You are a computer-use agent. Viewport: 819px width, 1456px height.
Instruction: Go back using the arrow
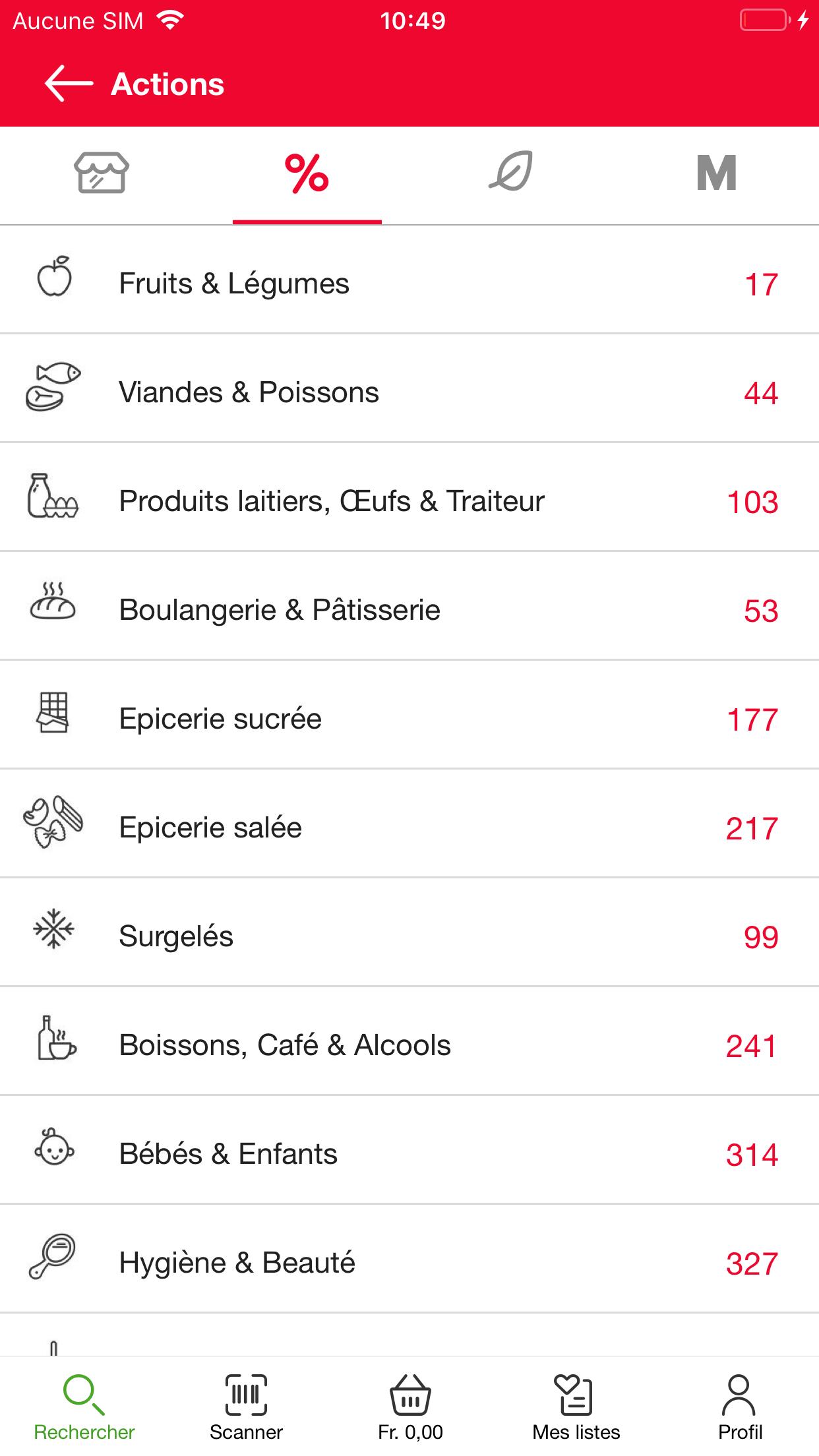69,84
